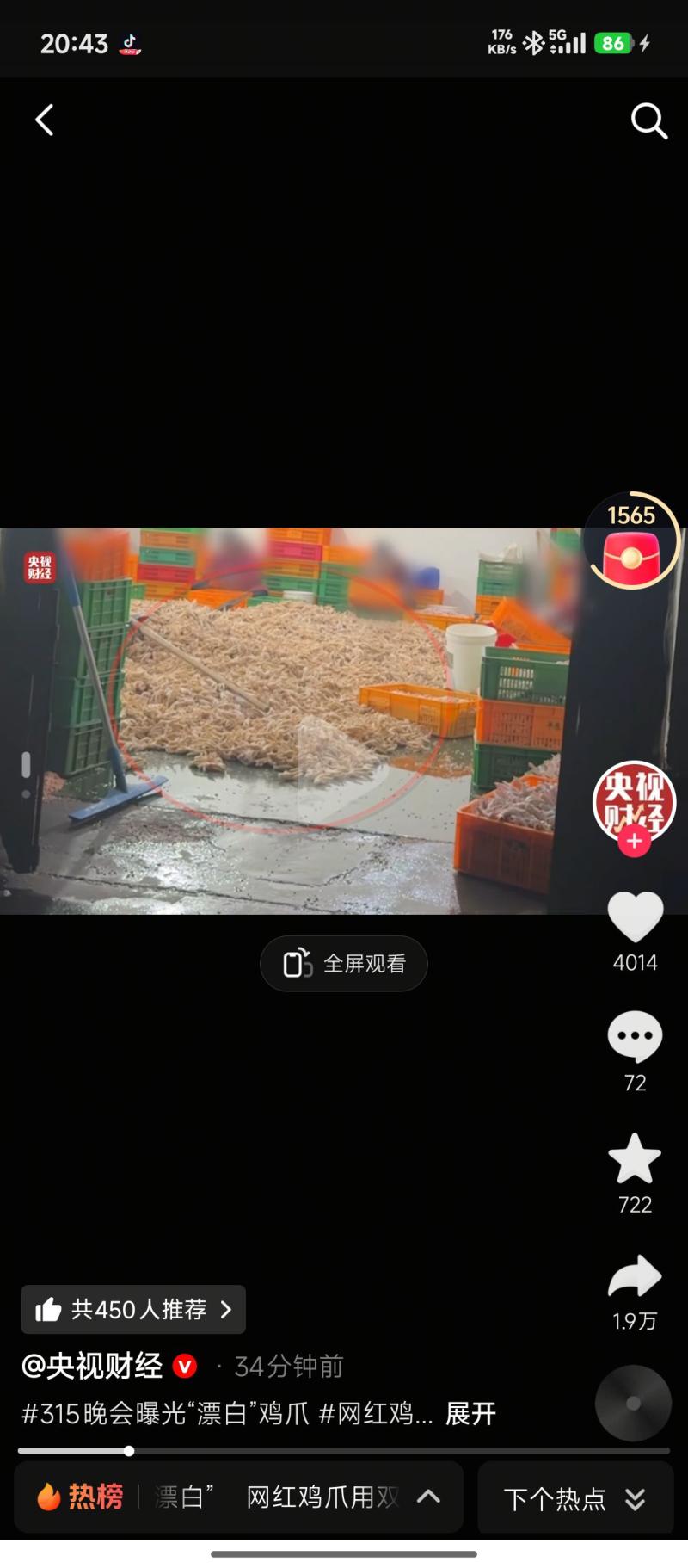Share the video with the arrow icon
The image size is (688, 1568).
(x=635, y=1278)
